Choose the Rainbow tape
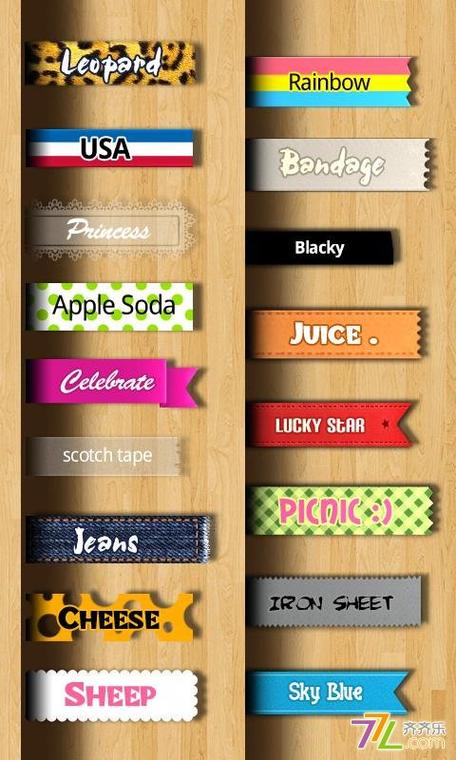The height and width of the screenshot is (760, 456). 331,82
